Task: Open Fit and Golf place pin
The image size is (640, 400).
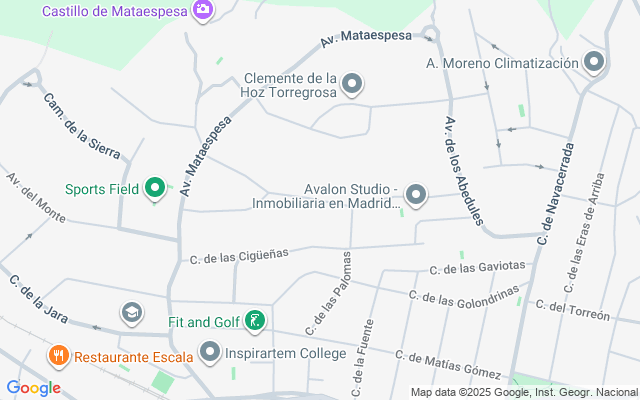Action: click(x=255, y=321)
